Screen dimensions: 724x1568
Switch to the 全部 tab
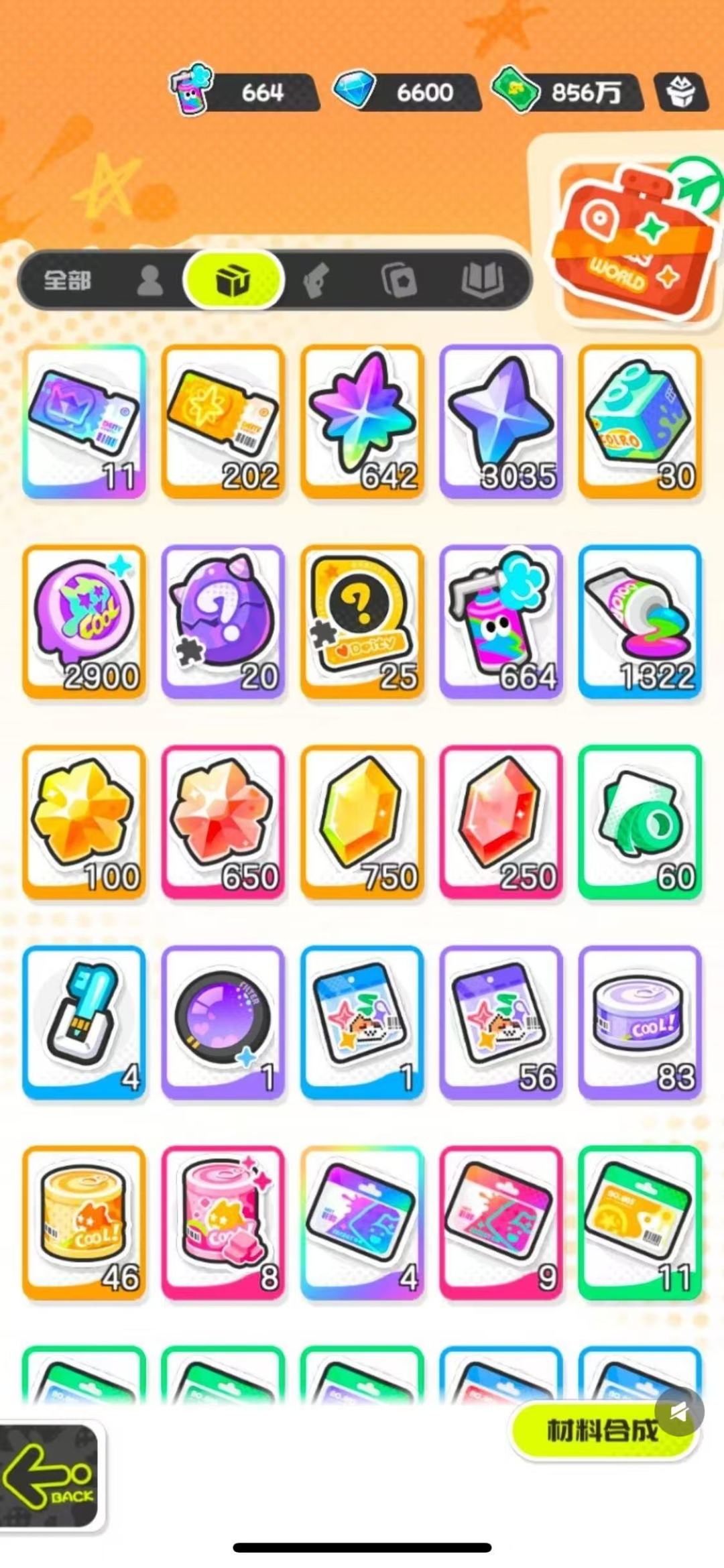[x=67, y=280]
